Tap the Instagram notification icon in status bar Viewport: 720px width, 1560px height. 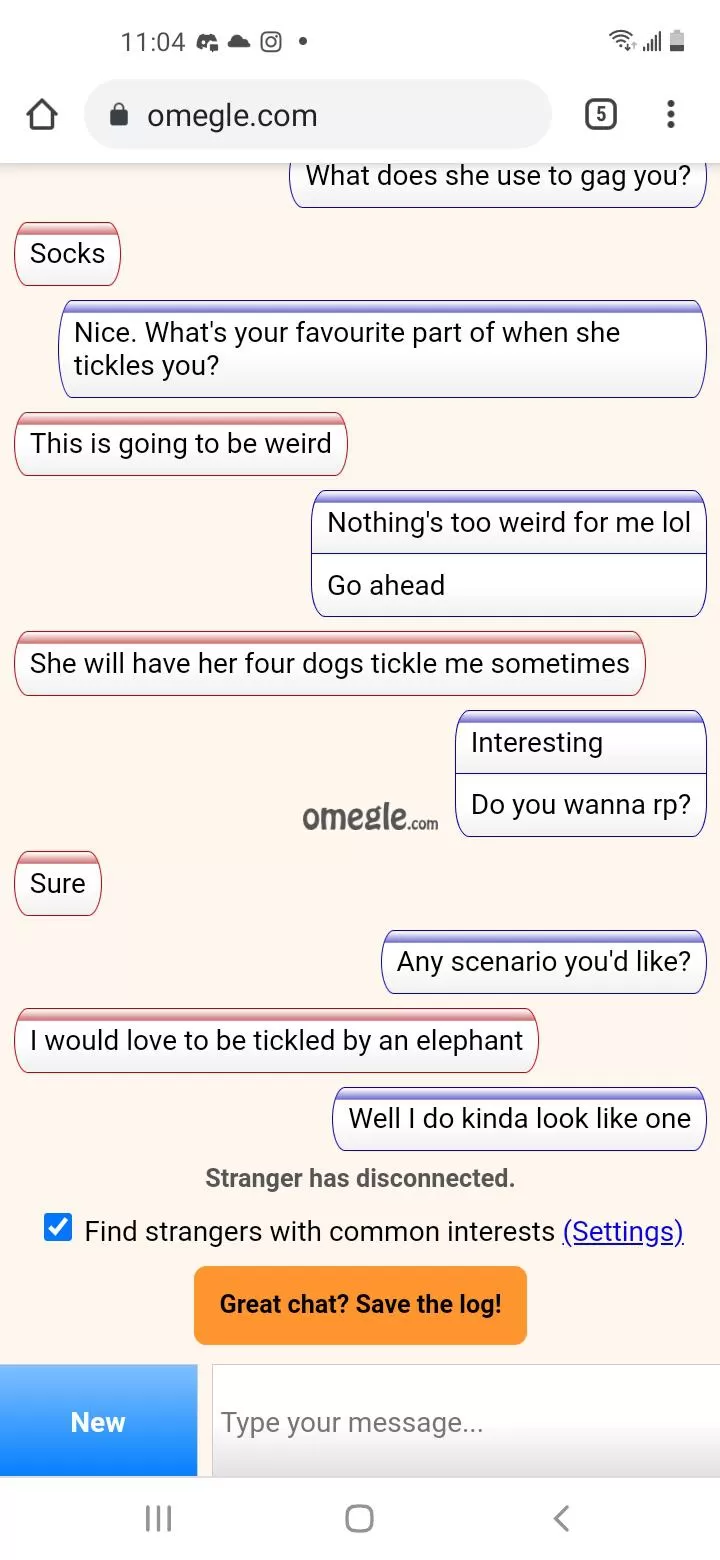click(x=270, y=41)
